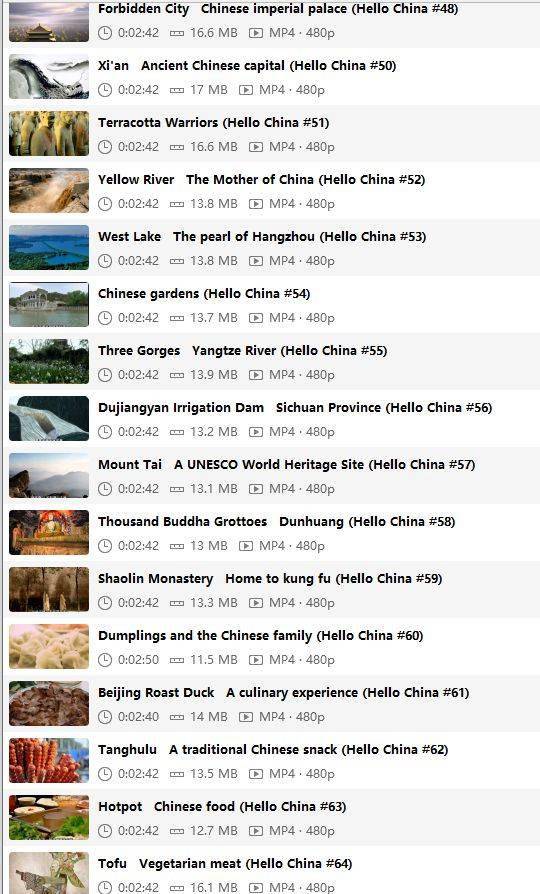
Task: Select Xi'an Ancient Chinese capital video
Action: [x=271, y=77]
